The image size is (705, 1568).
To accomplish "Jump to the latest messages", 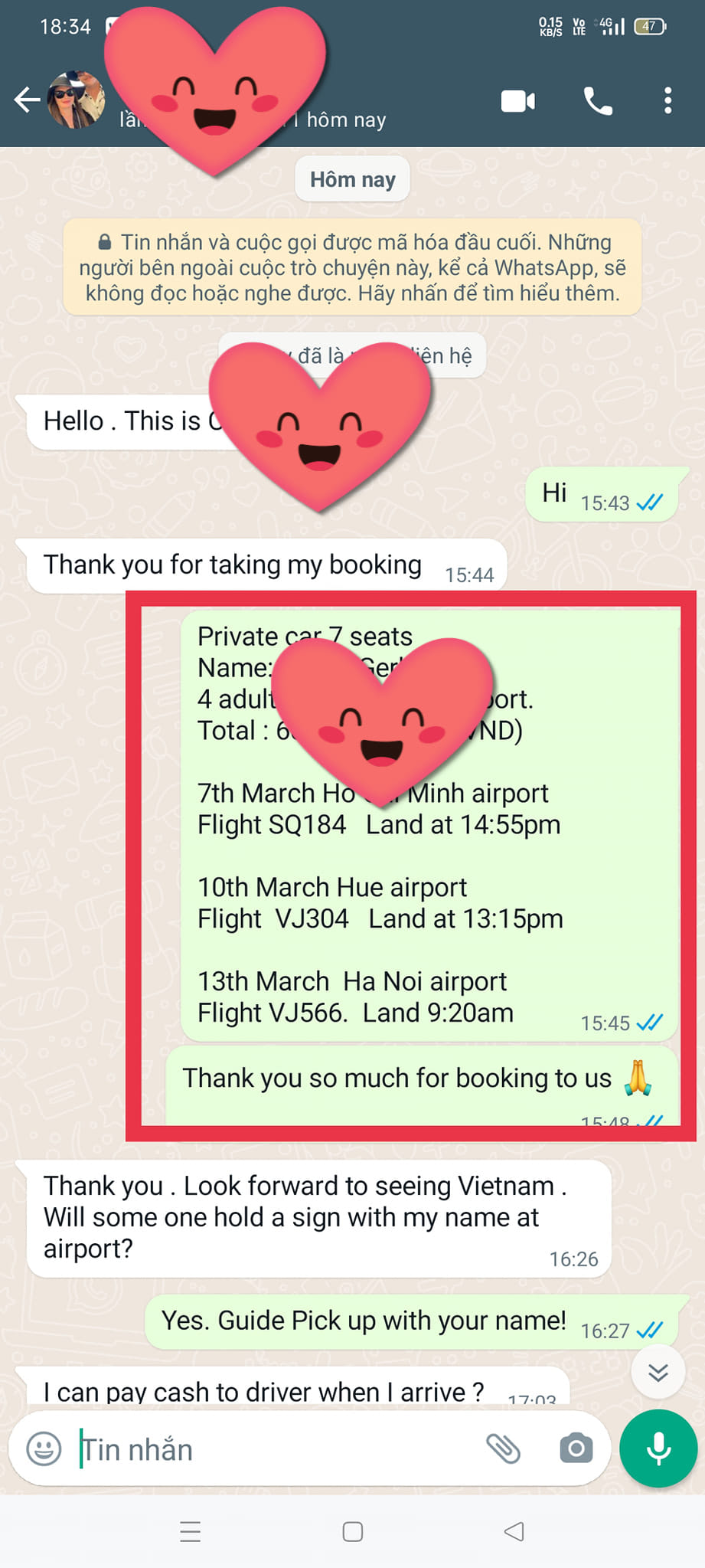I will coord(658,1372).
